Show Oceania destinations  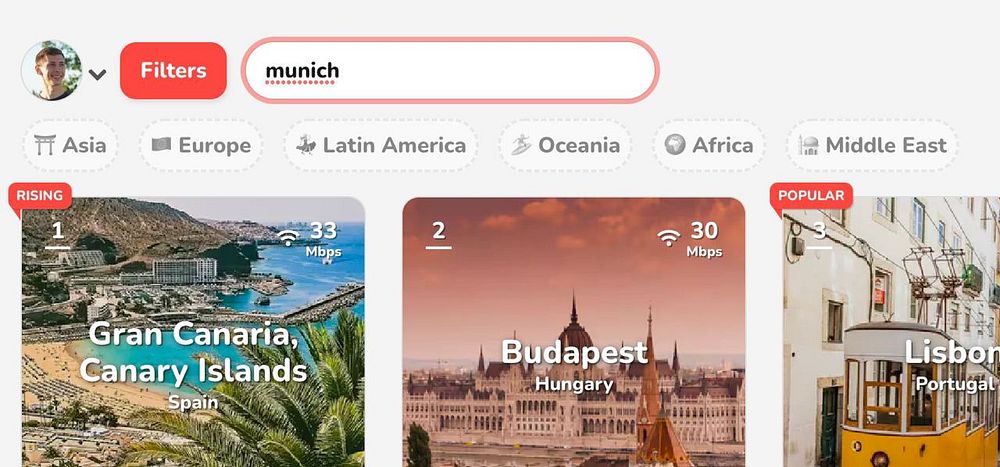pos(565,146)
